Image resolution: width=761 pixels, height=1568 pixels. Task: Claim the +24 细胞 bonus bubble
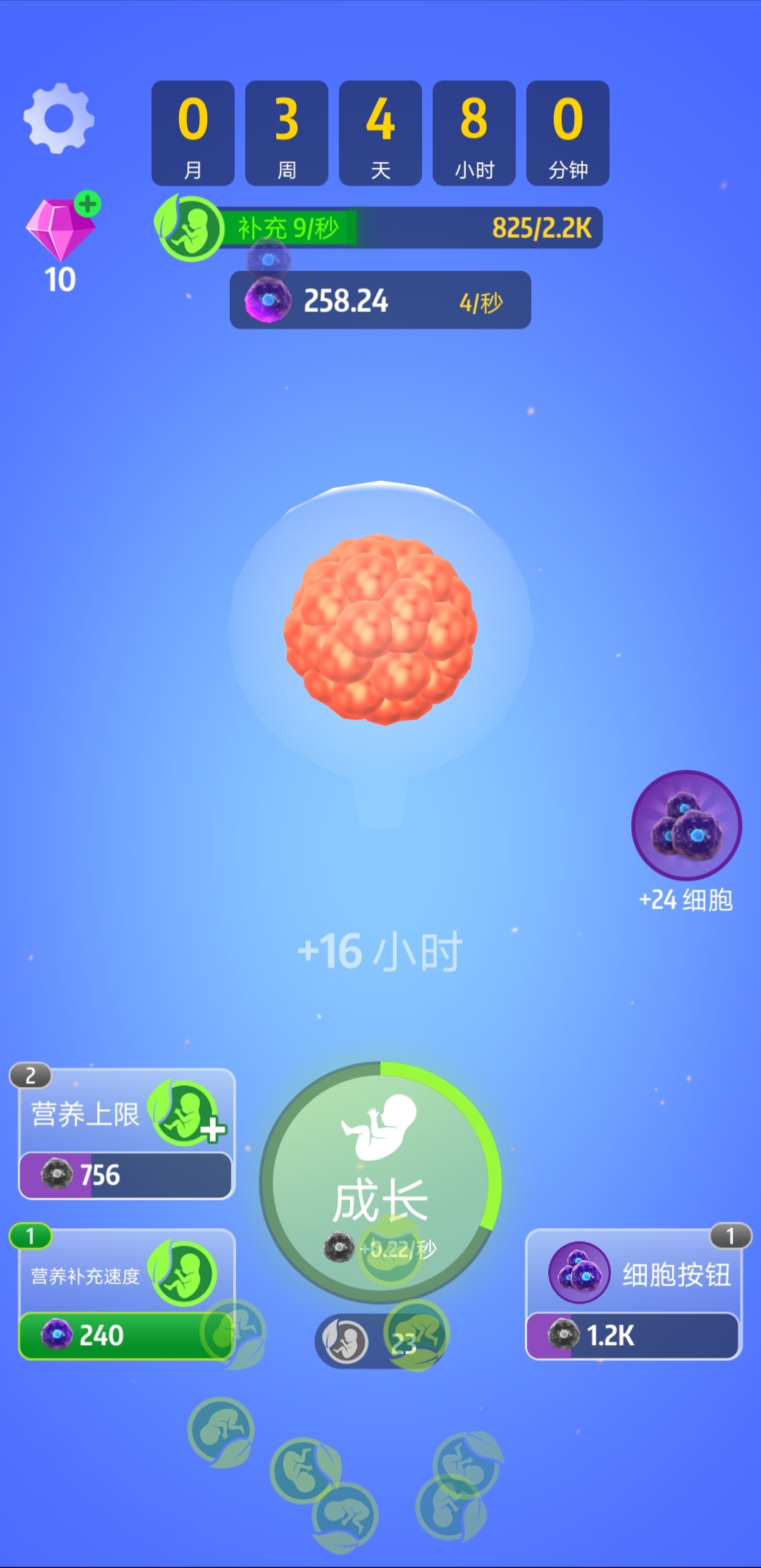[x=686, y=826]
